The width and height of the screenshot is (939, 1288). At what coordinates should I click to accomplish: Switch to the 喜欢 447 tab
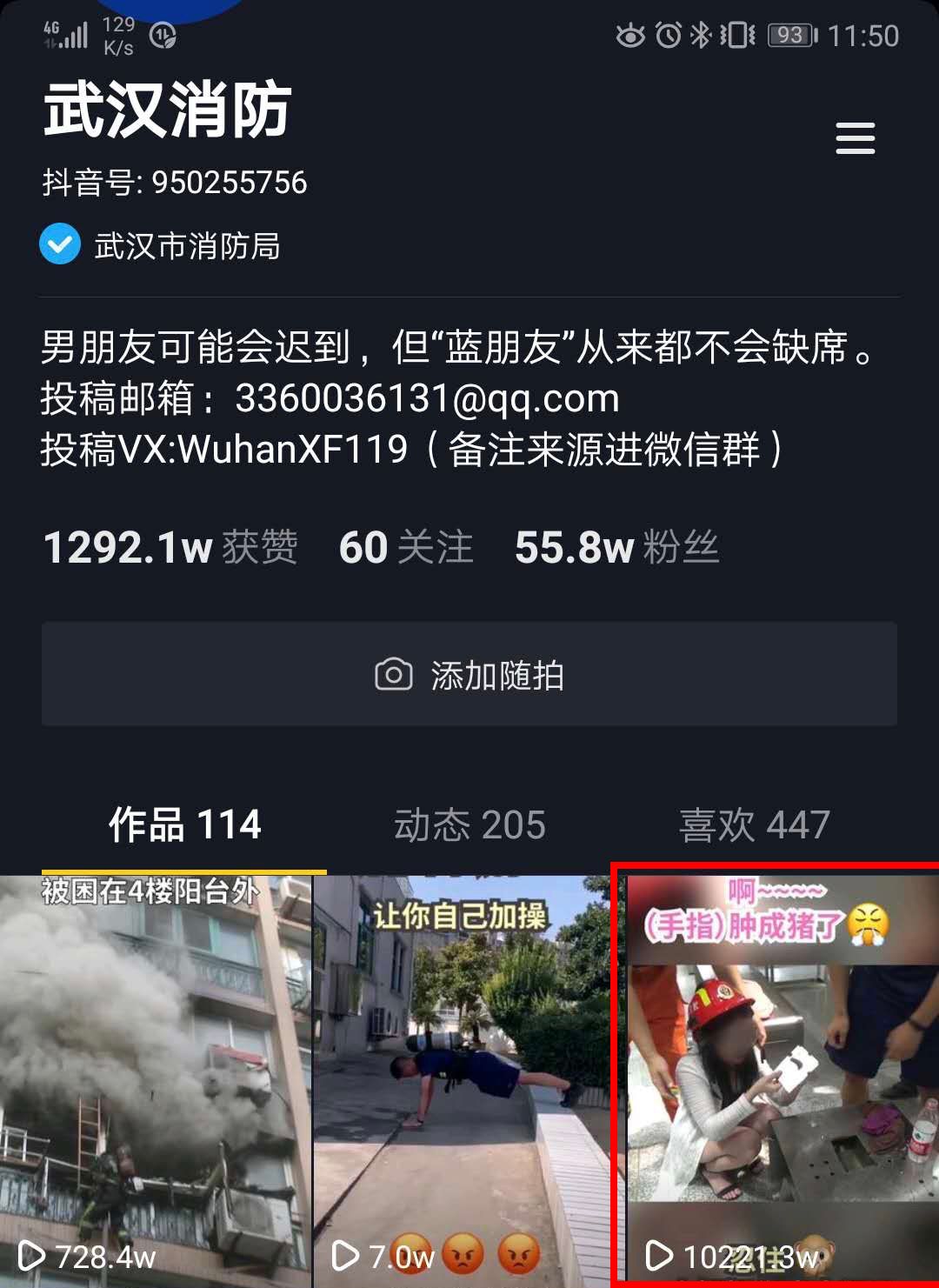coord(754,824)
